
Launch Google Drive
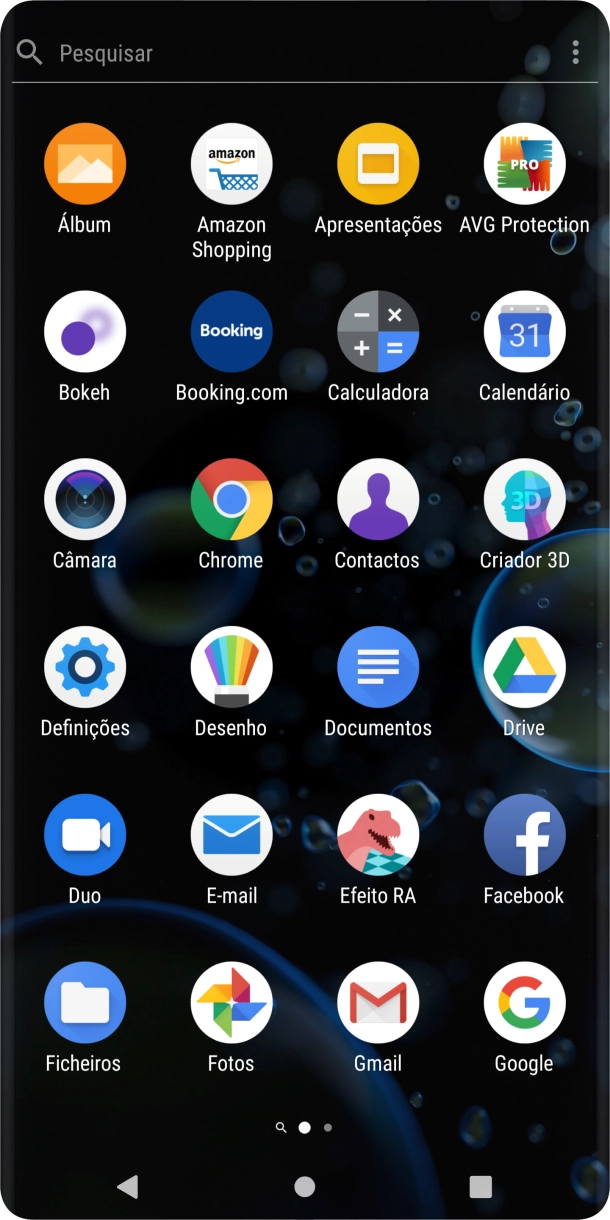(x=524, y=667)
